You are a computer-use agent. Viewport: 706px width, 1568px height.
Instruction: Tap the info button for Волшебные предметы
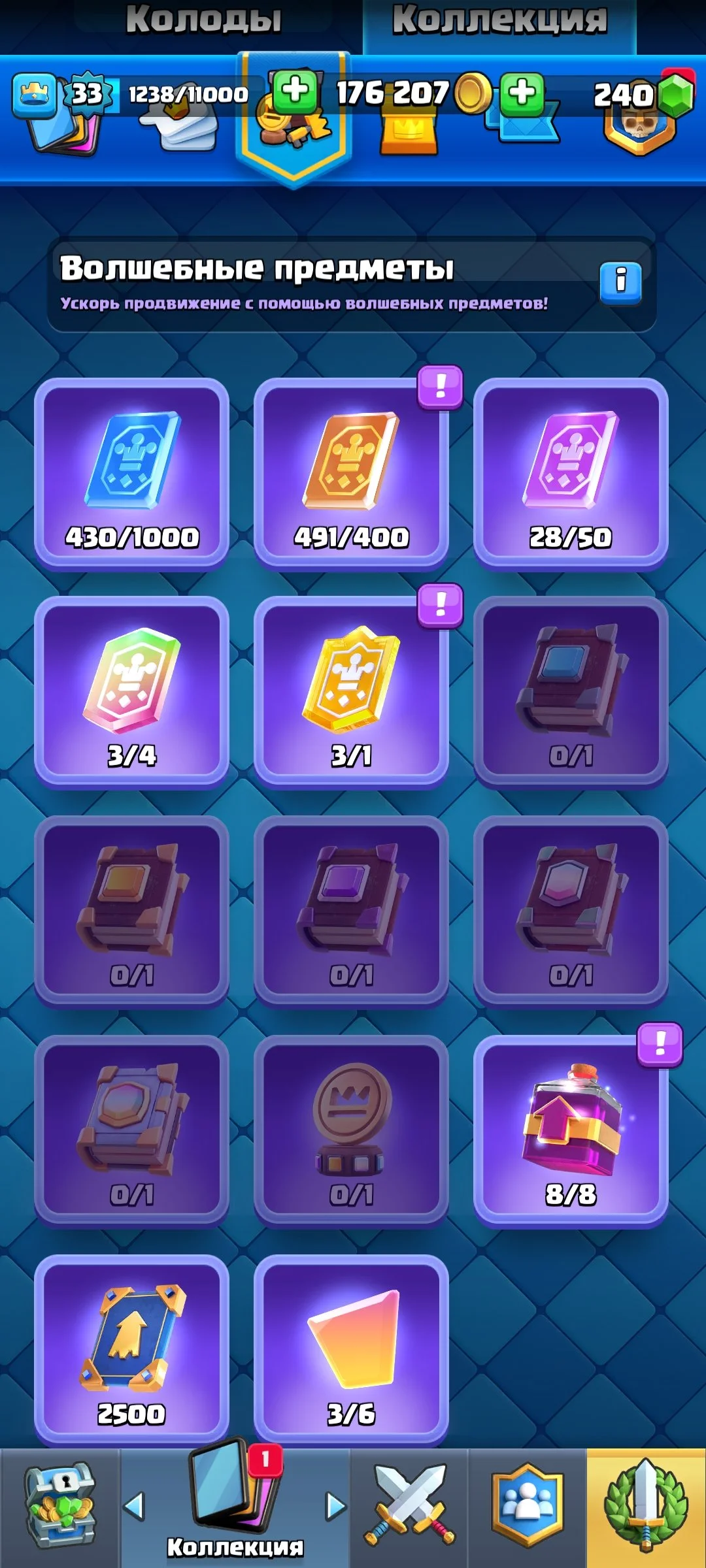(x=620, y=283)
